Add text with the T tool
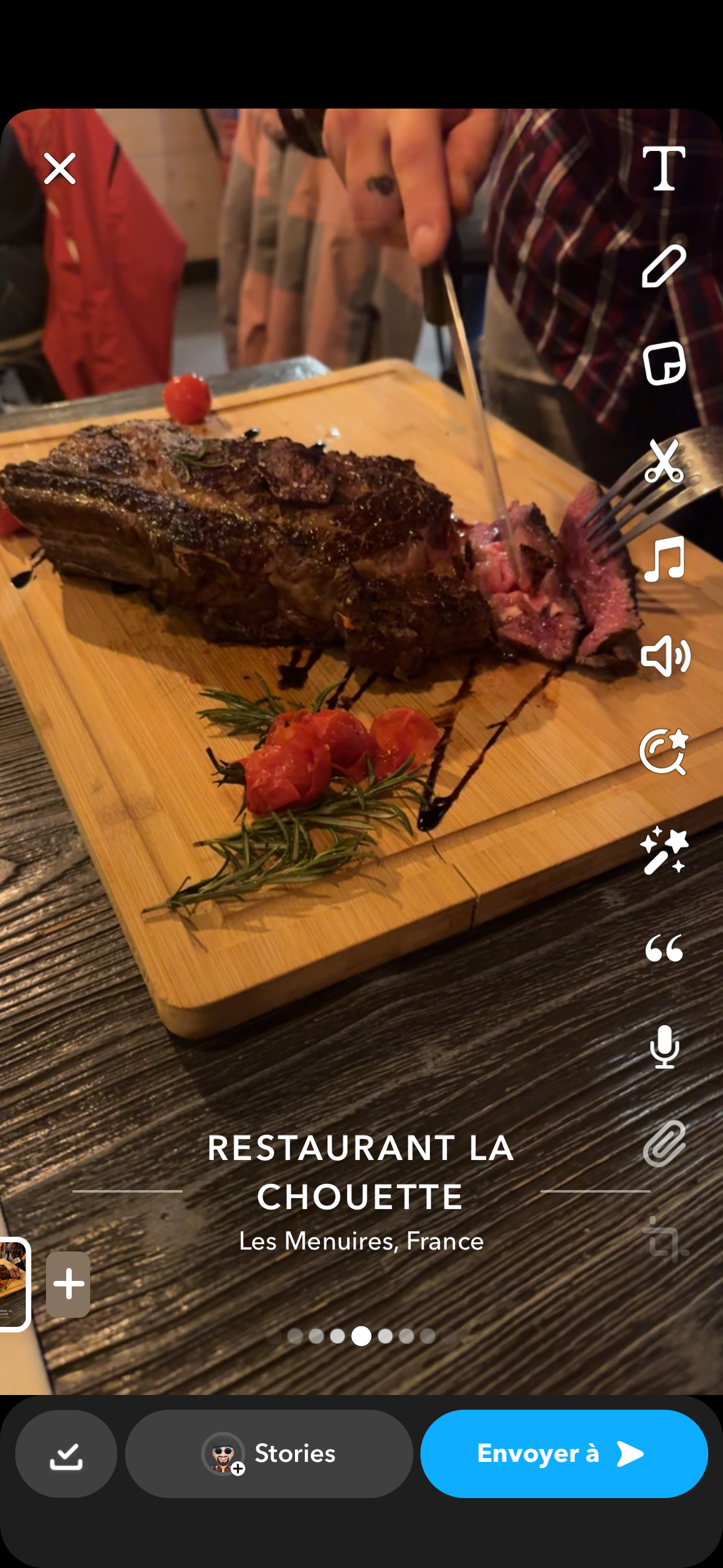This screenshot has width=723, height=1568. tap(664, 168)
